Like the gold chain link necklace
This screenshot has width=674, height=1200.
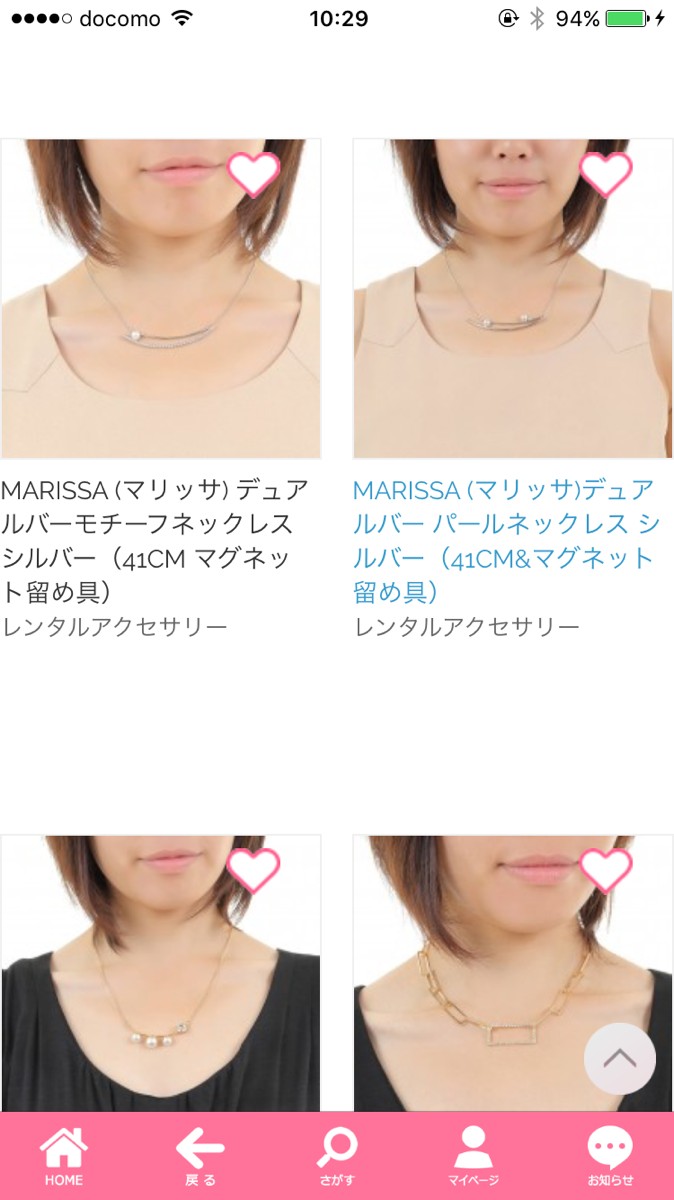click(x=606, y=870)
